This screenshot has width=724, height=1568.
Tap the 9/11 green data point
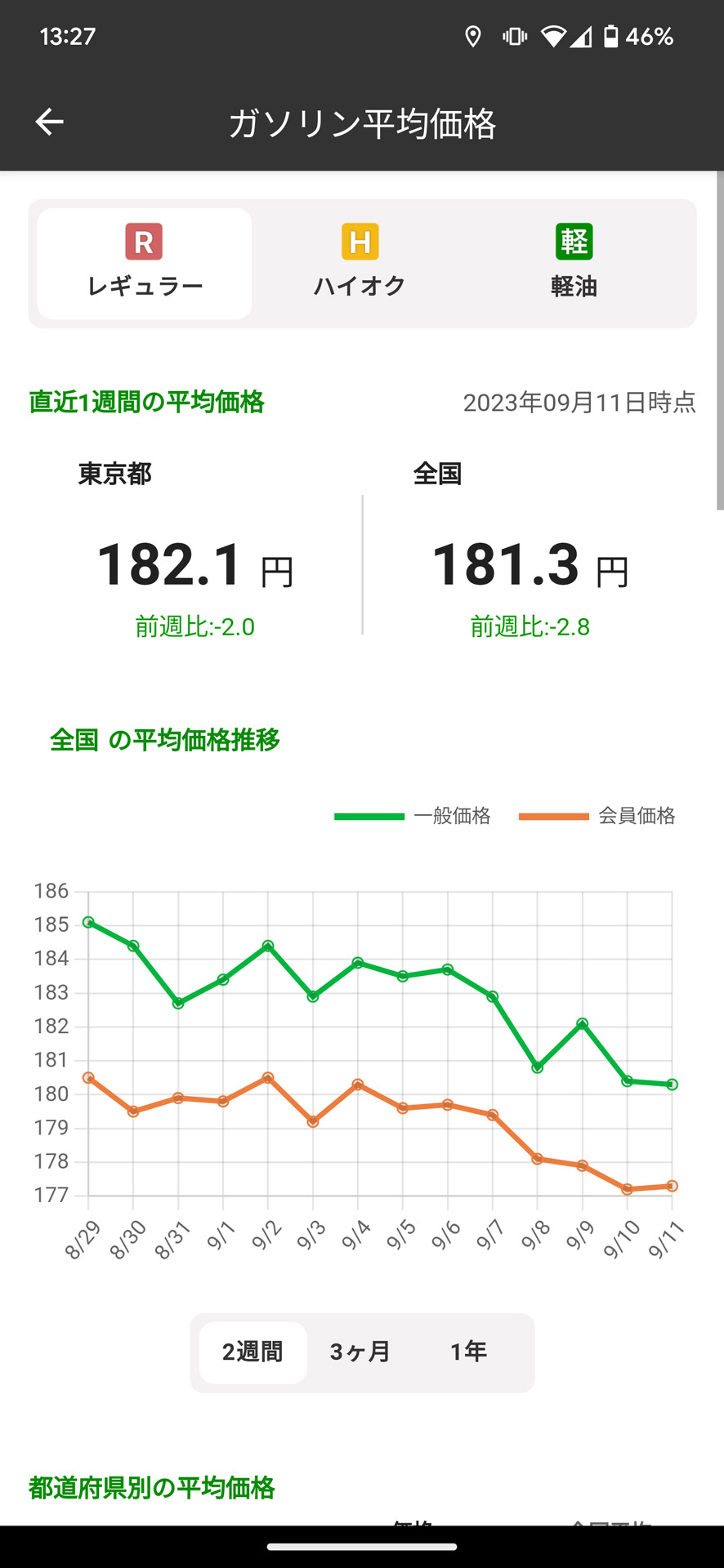(672, 1084)
